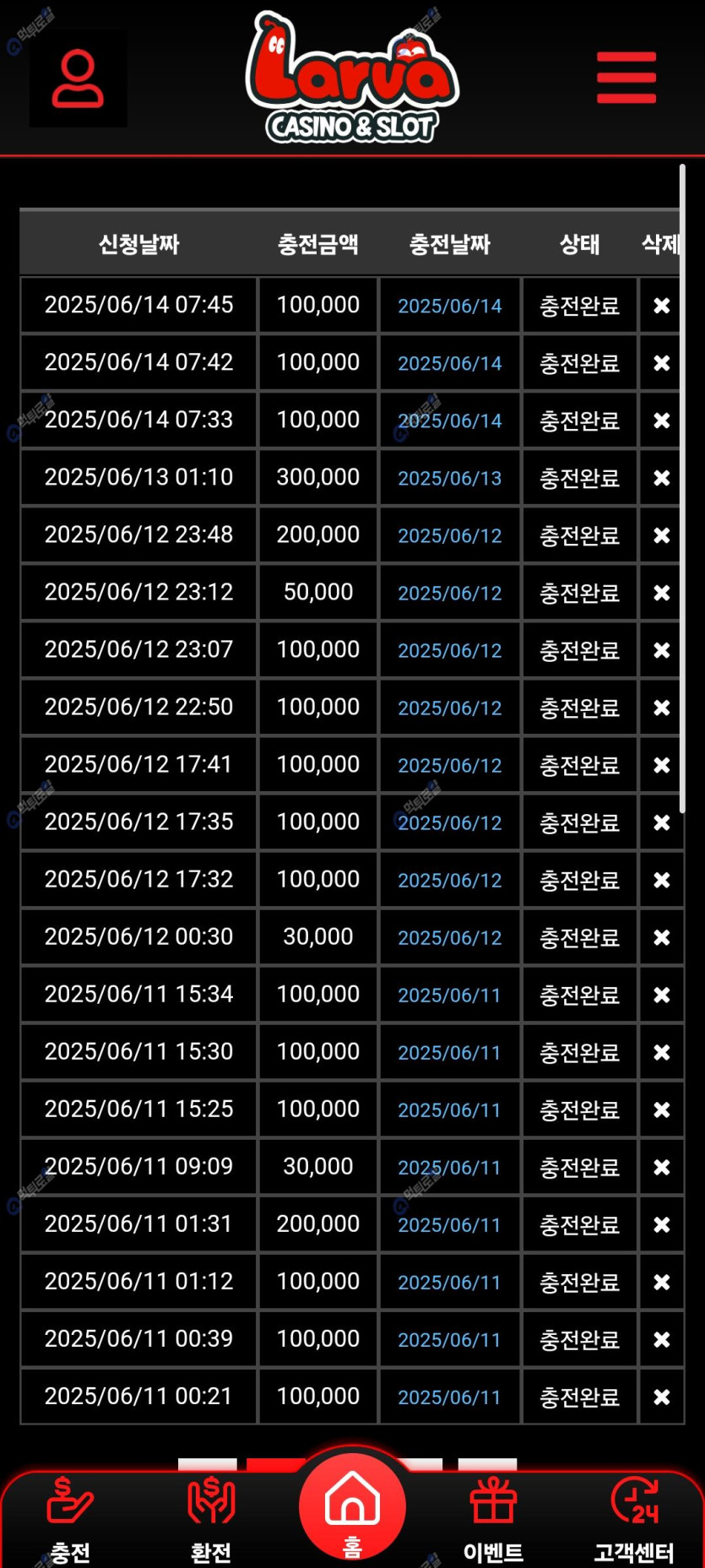
Task: Remove the 2025/06/12 23:12 record
Action: (x=662, y=593)
